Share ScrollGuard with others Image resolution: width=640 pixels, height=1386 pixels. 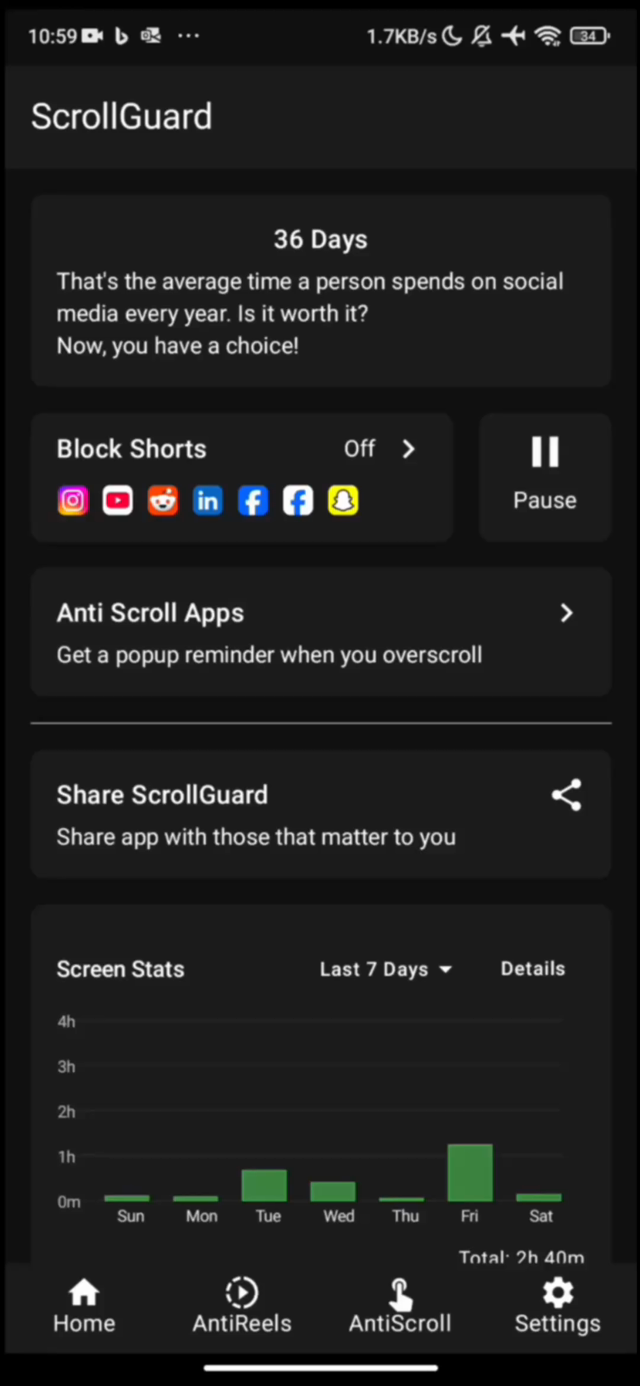pos(320,813)
